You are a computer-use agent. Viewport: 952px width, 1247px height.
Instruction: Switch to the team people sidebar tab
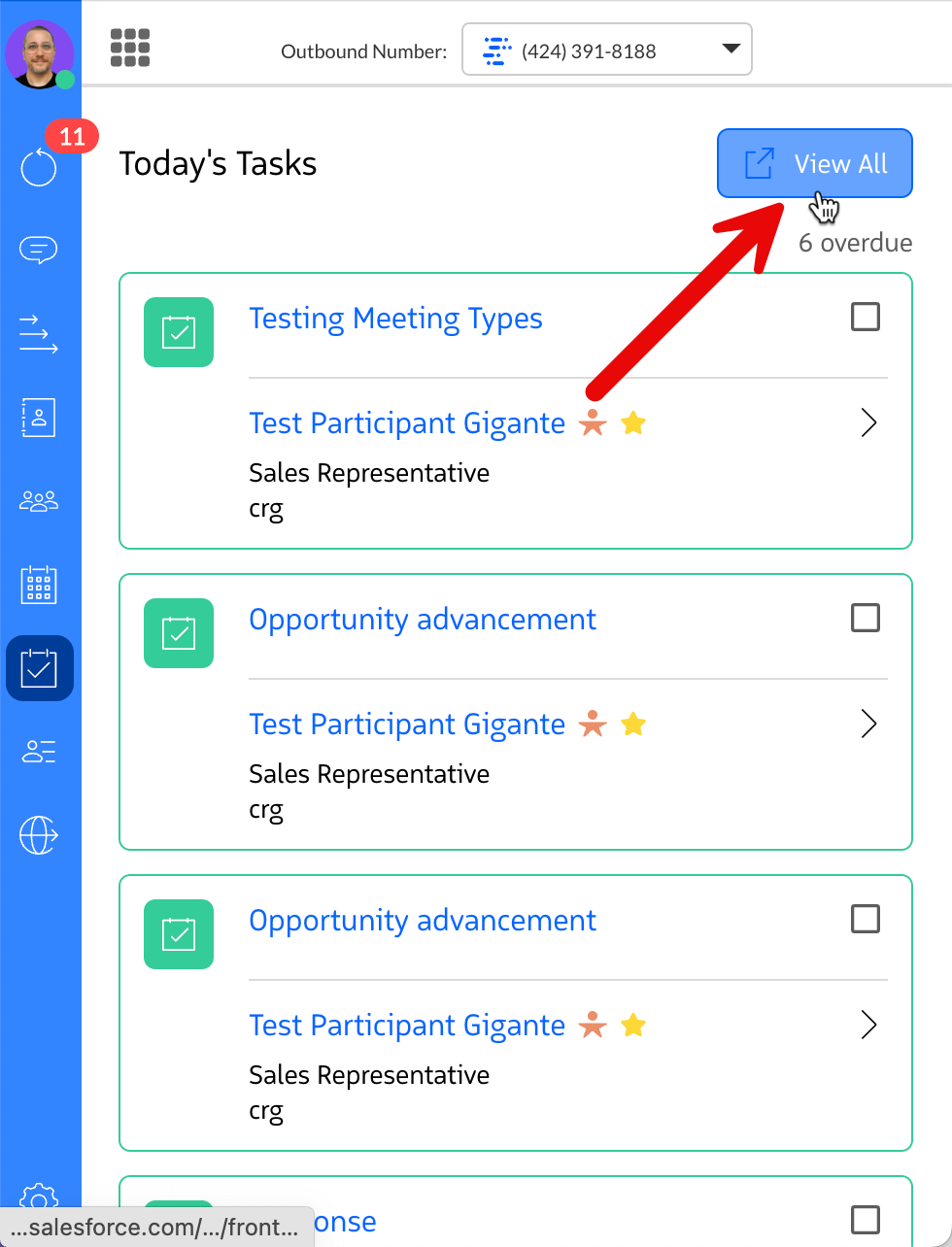[39, 501]
